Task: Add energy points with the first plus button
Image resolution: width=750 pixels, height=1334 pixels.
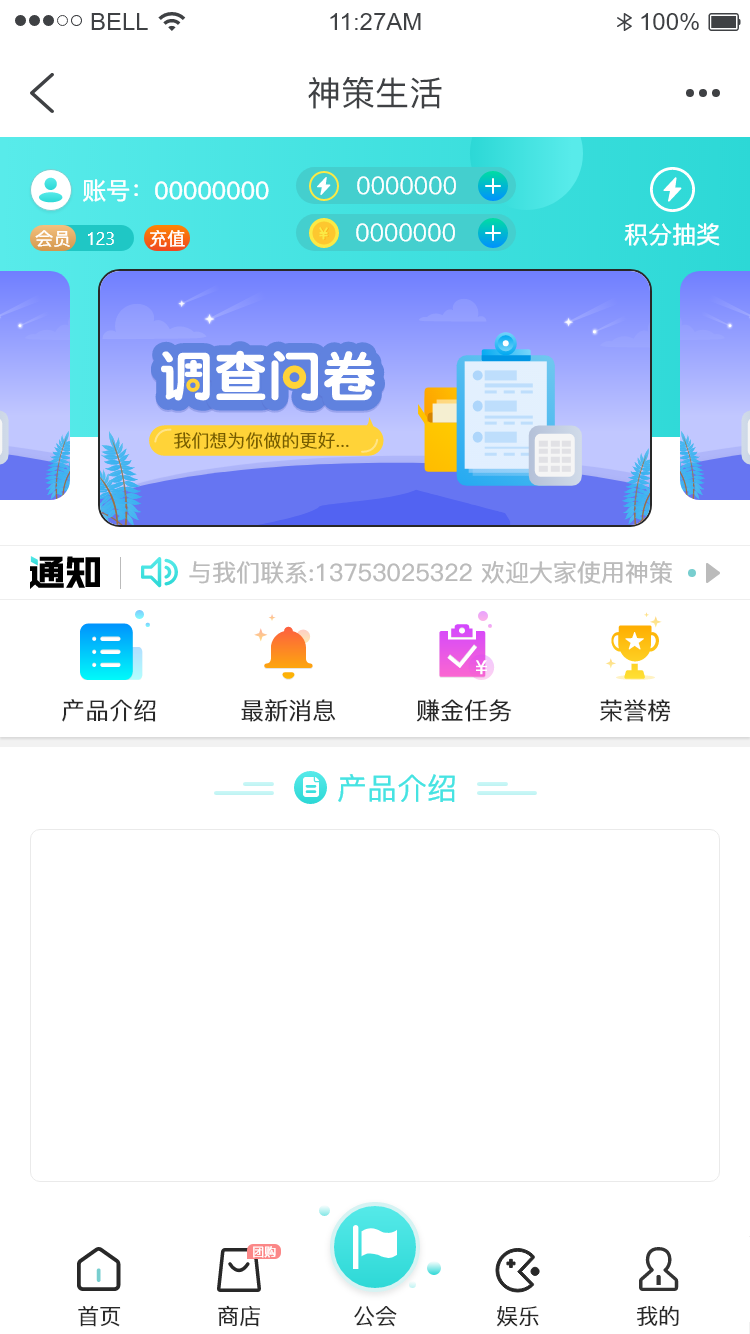Action: coord(492,186)
